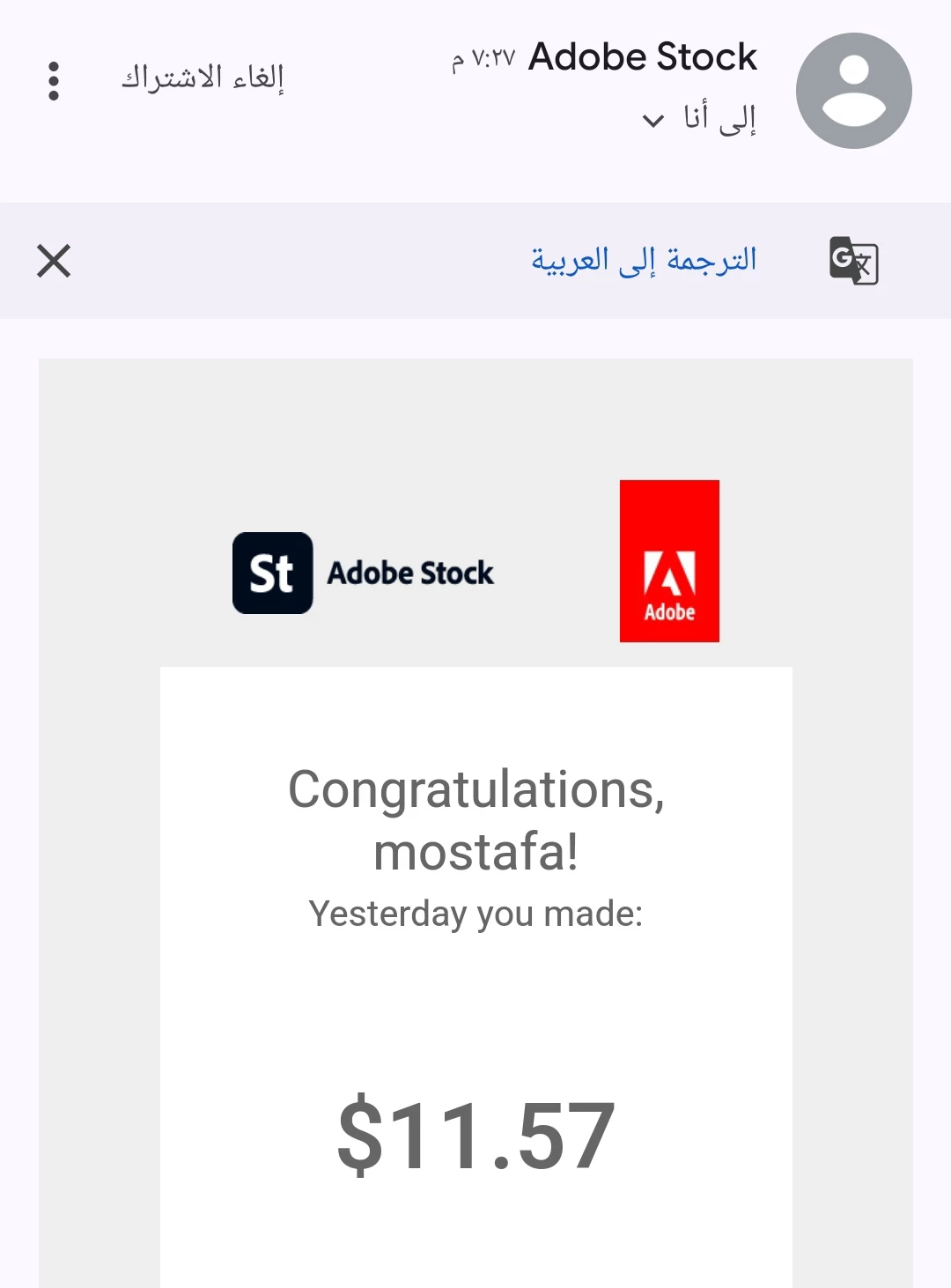Translate the email to Arabic
The height and width of the screenshot is (1288, 951).
pyautogui.click(x=644, y=261)
